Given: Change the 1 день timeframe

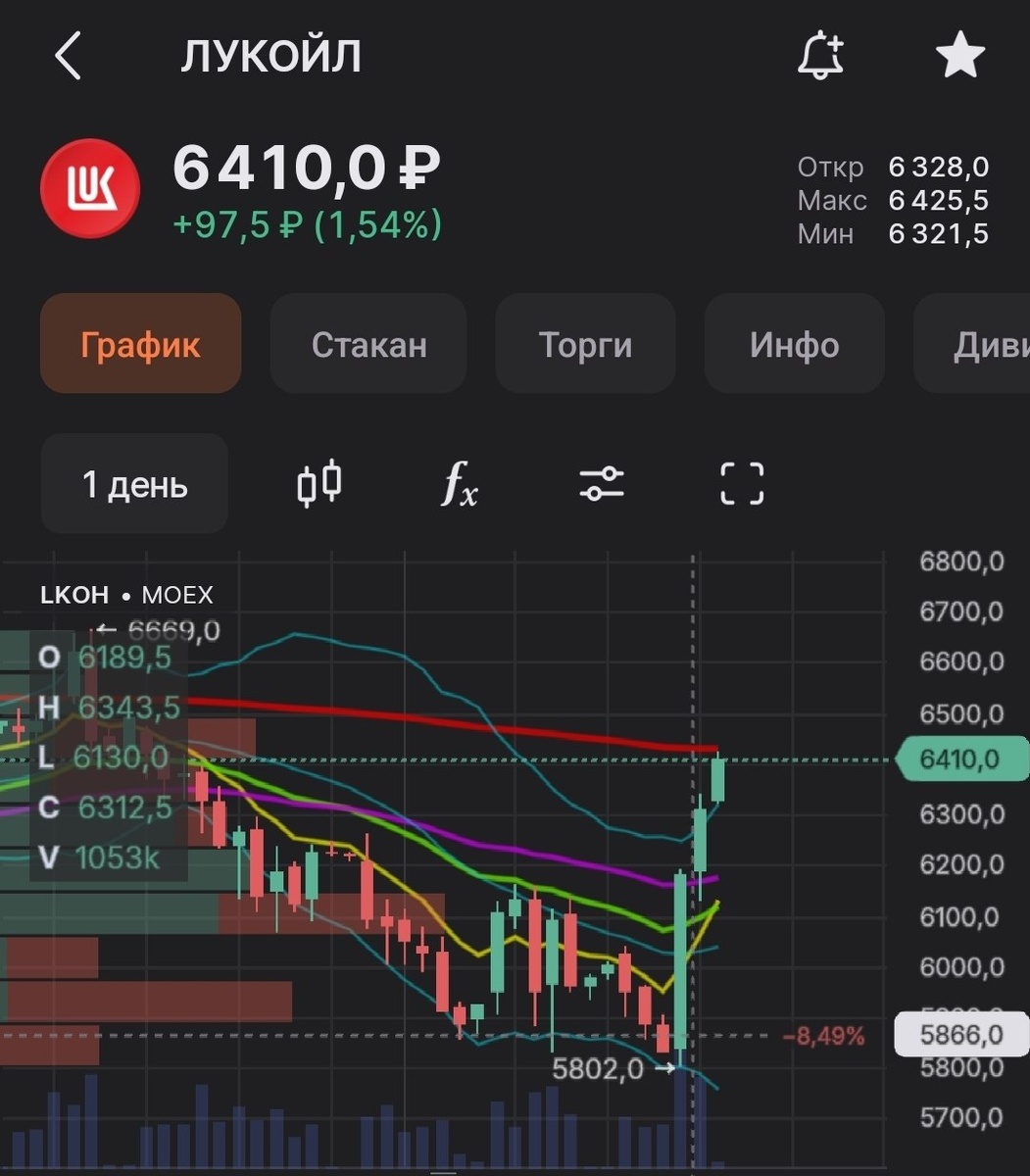Looking at the screenshot, I should point(134,484).
